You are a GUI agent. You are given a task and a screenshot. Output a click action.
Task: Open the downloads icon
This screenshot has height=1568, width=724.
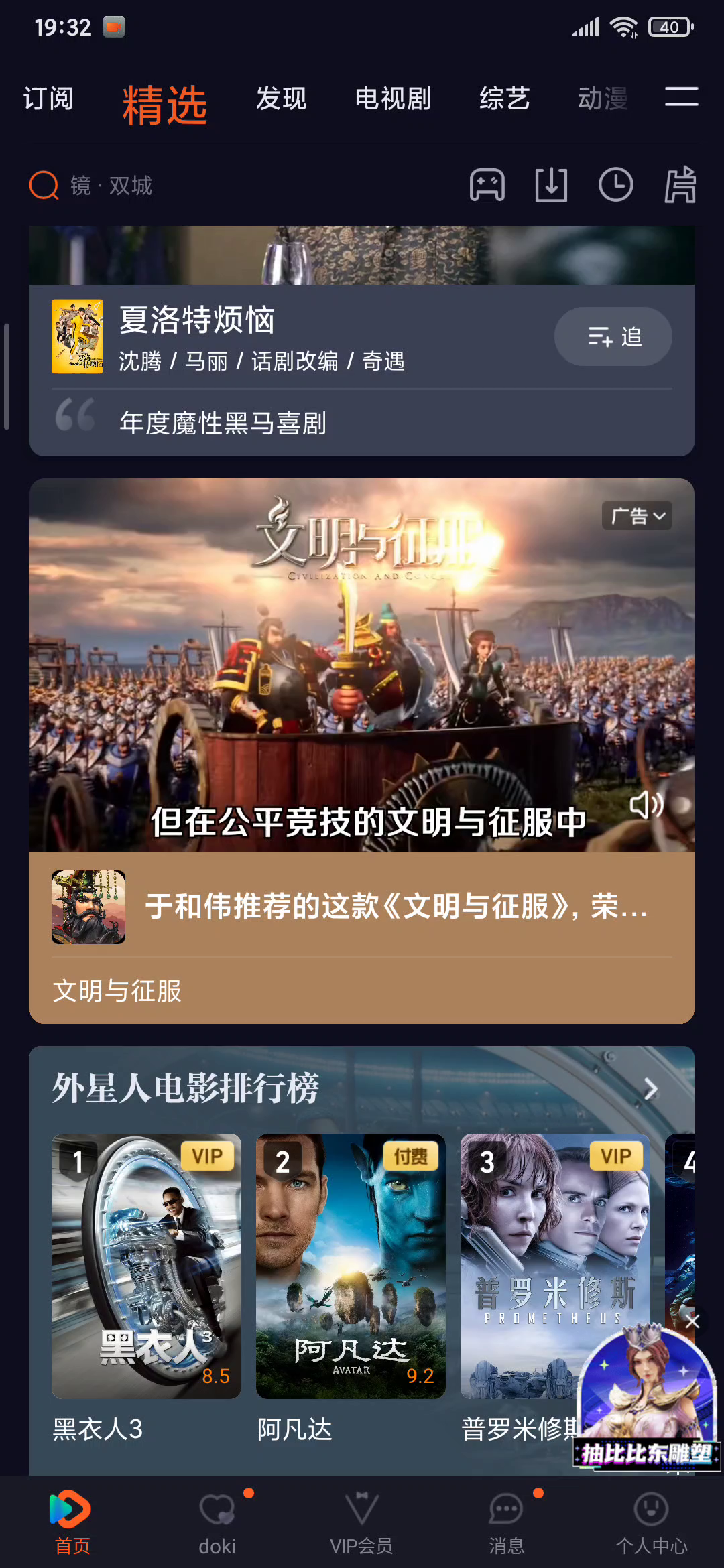551,185
